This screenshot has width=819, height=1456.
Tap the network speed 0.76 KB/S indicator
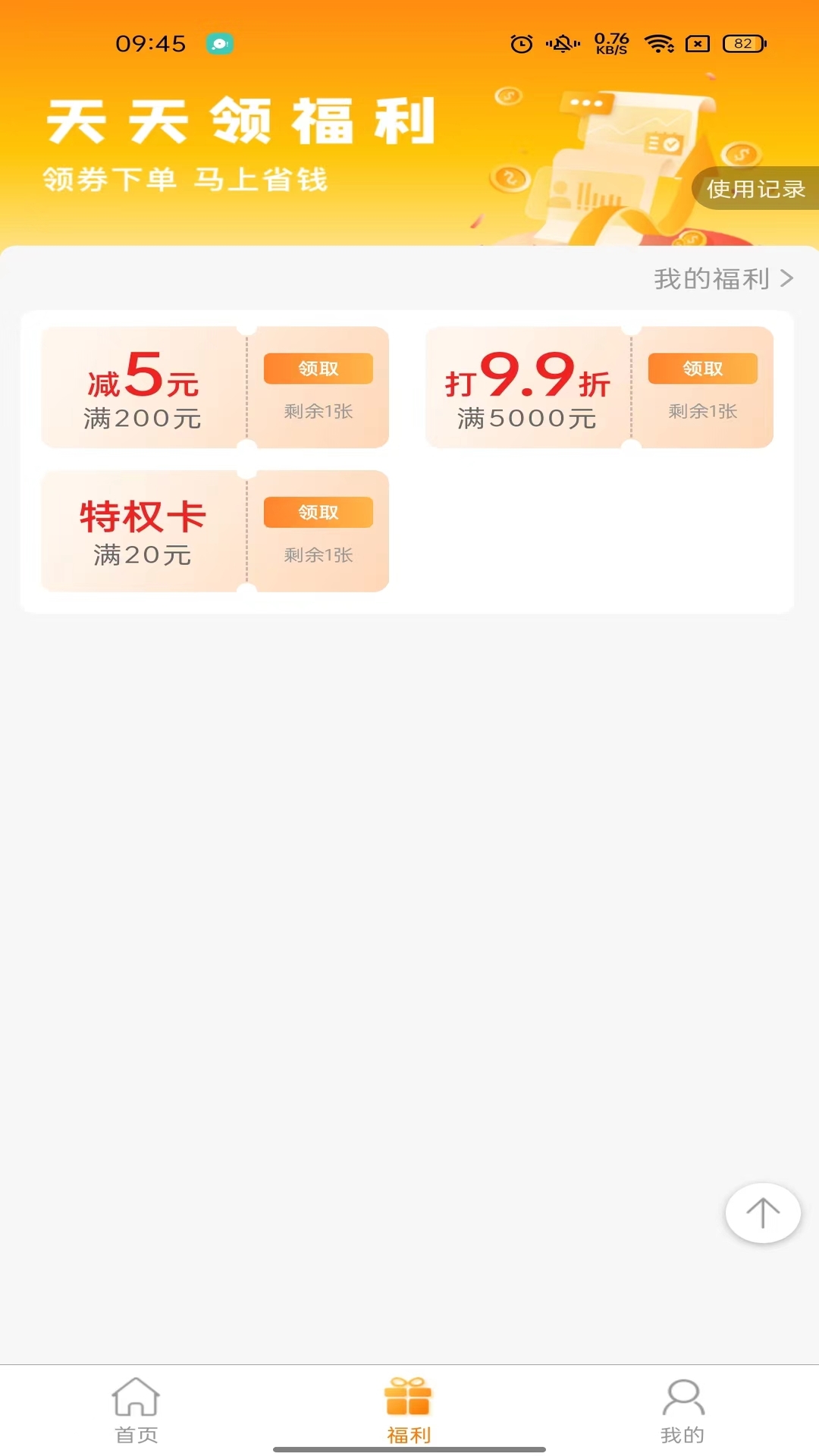pos(610,44)
